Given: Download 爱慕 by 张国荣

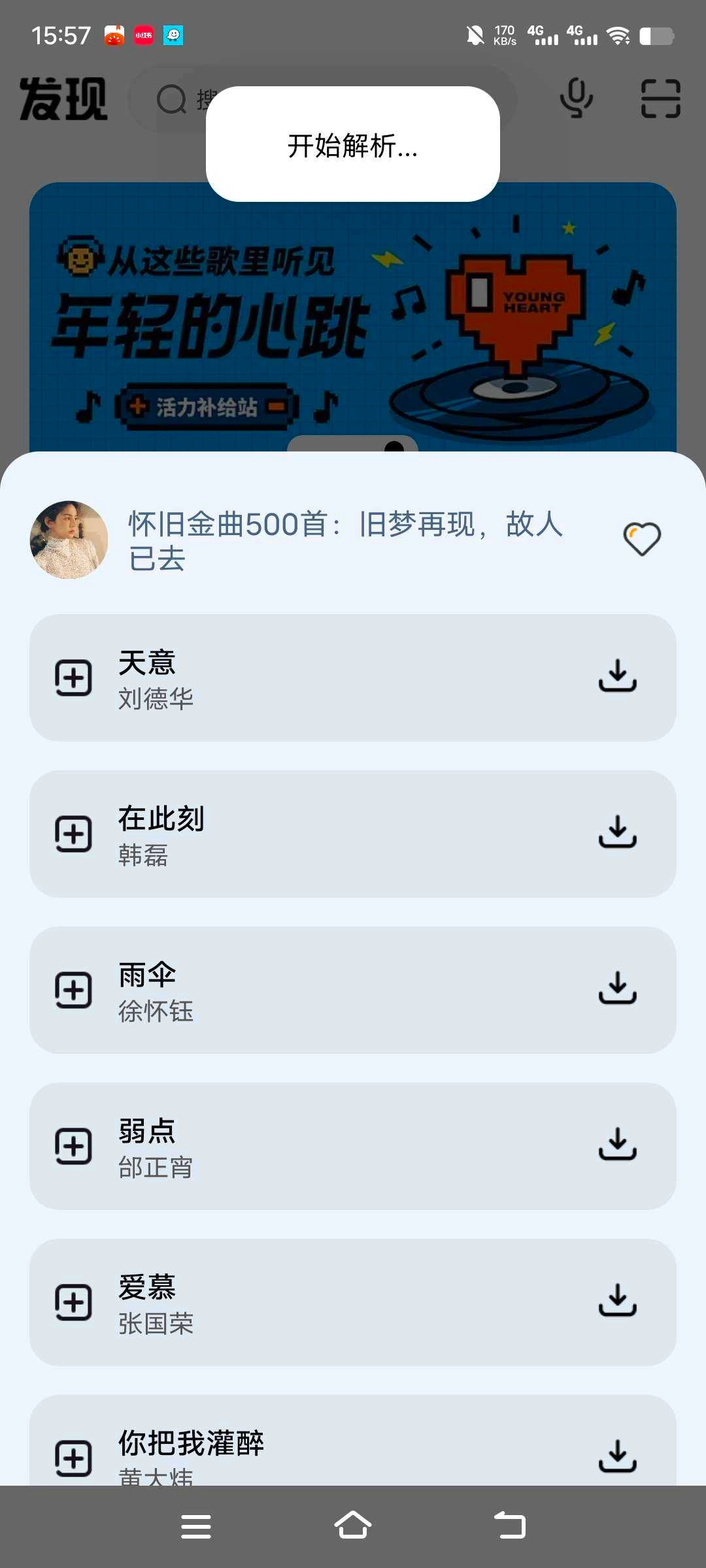Looking at the screenshot, I should tap(617, 1301).
